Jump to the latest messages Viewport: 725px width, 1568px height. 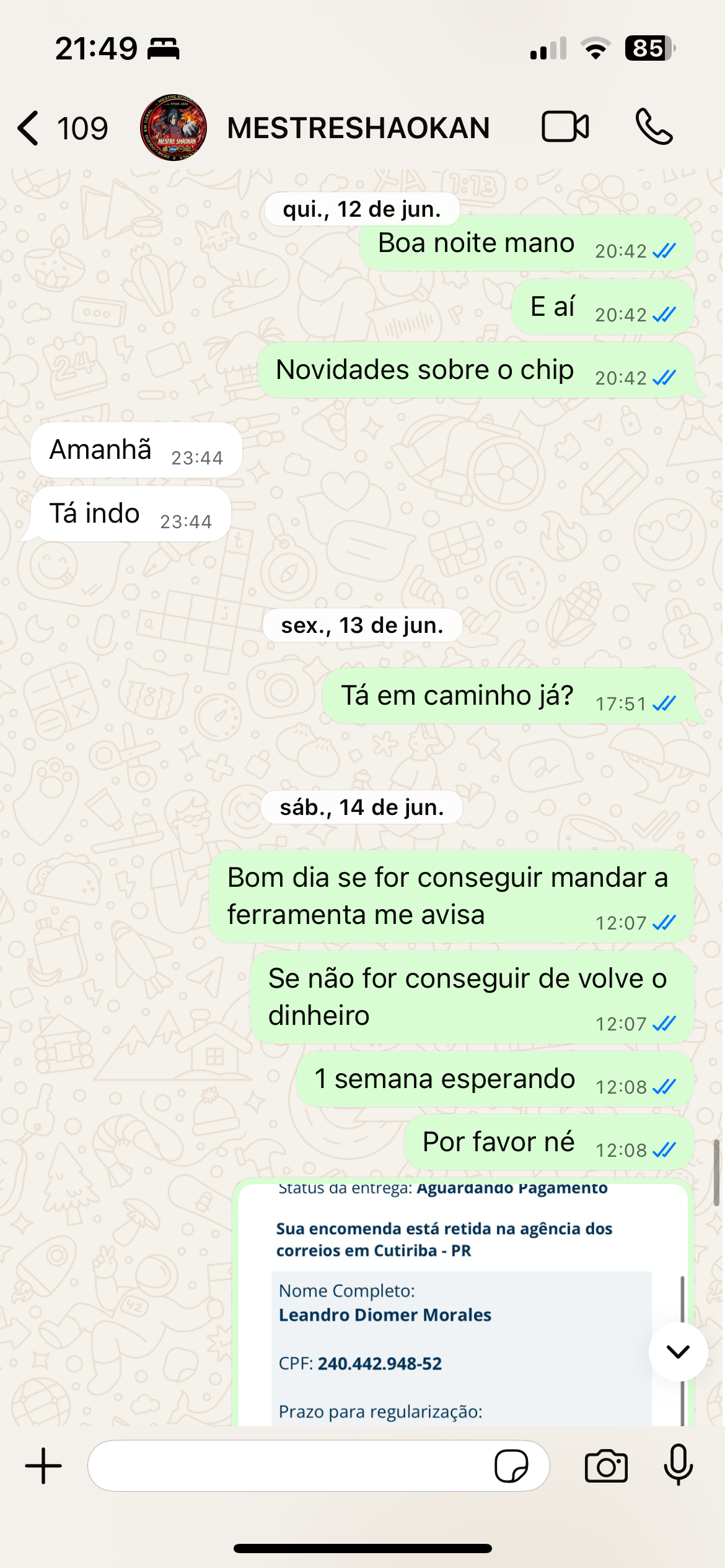point(678,1352)
